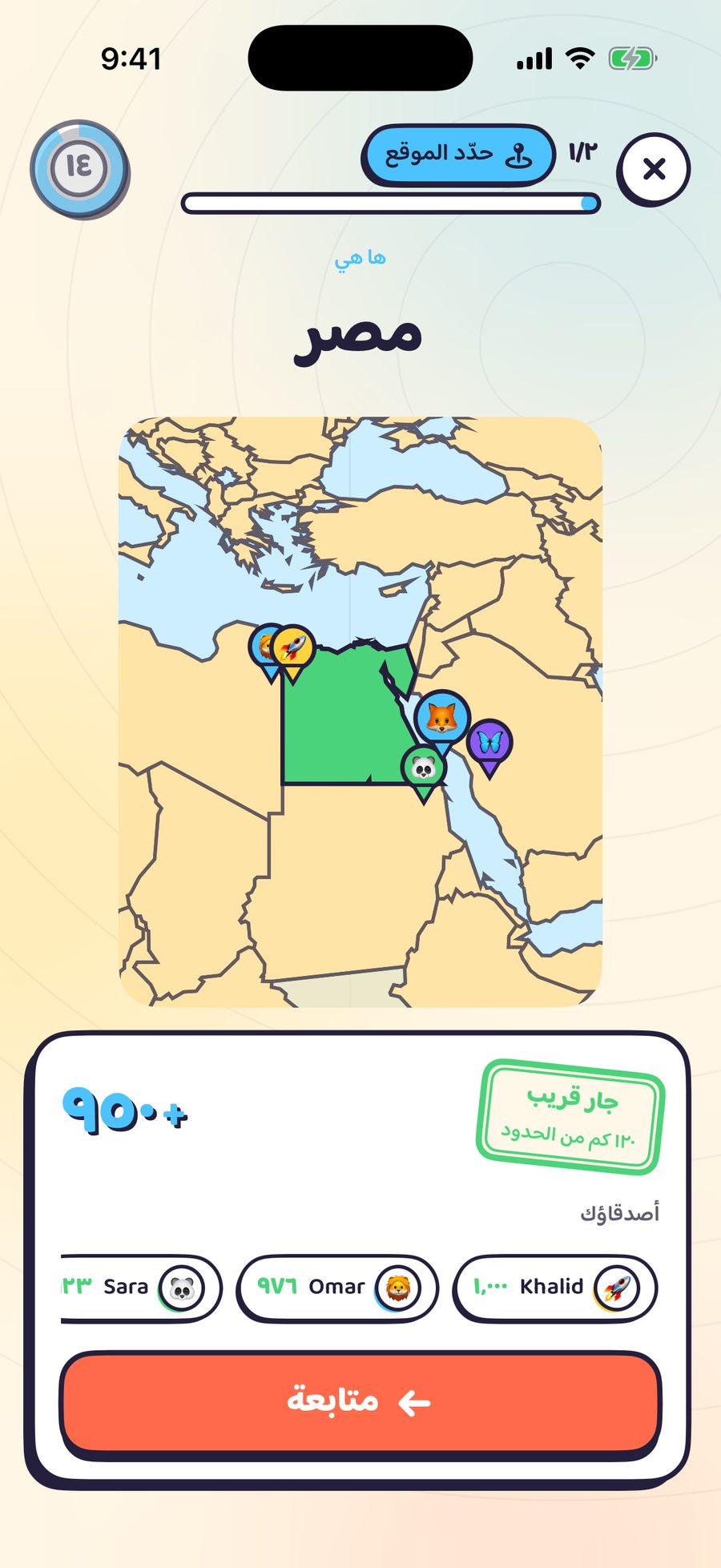
Task: Tap the orange متابعة continue button
Action: (x=360, y=1402)
